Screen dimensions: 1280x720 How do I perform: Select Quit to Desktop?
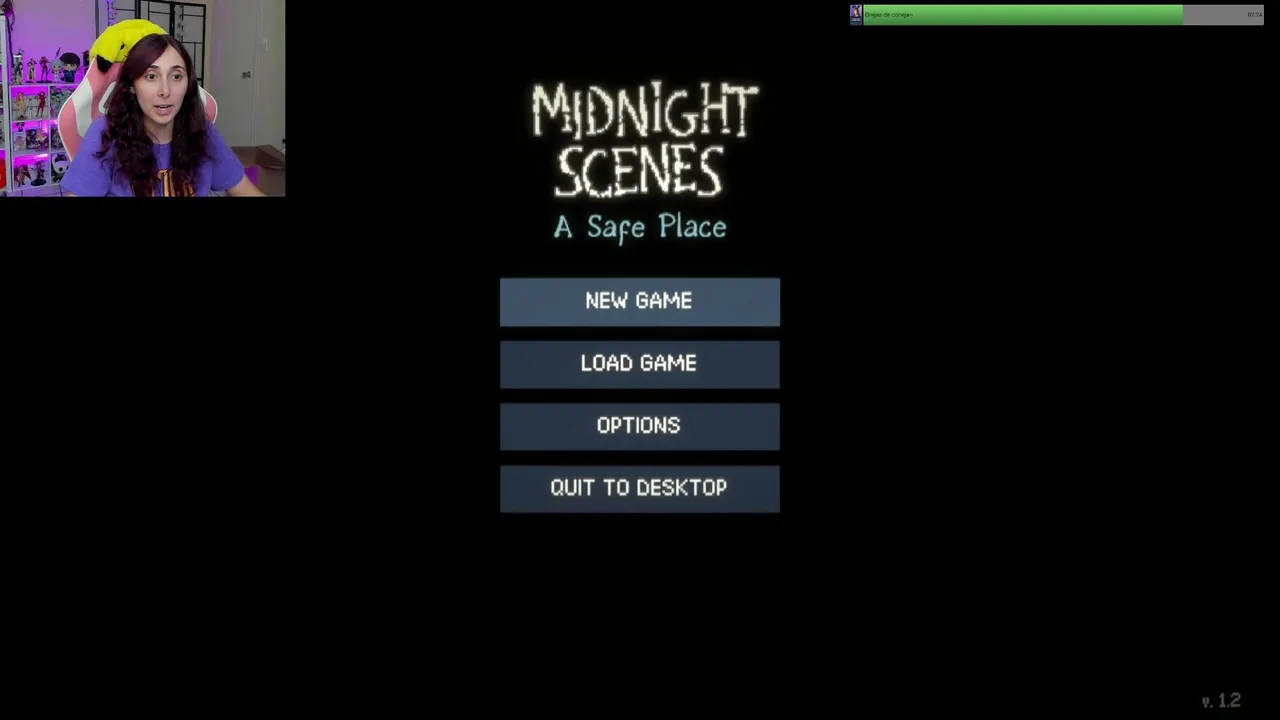[639, 488]
